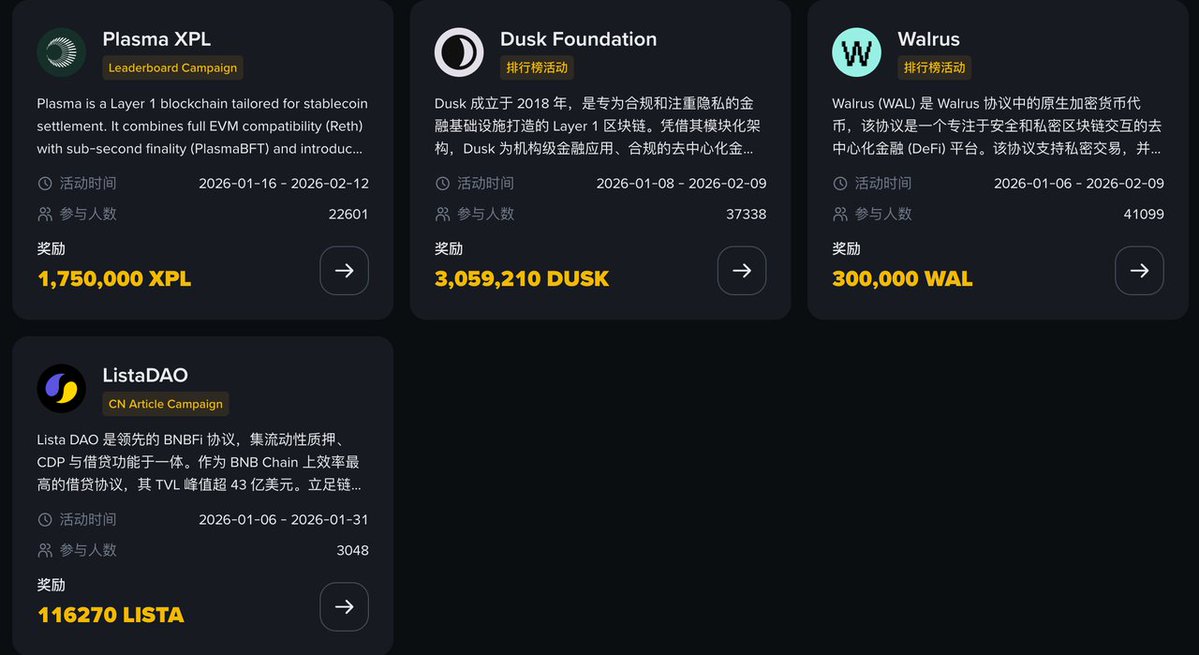Open the Dusk Foundation campaign arrow
Screen dimensions: 1199x655
742,271
